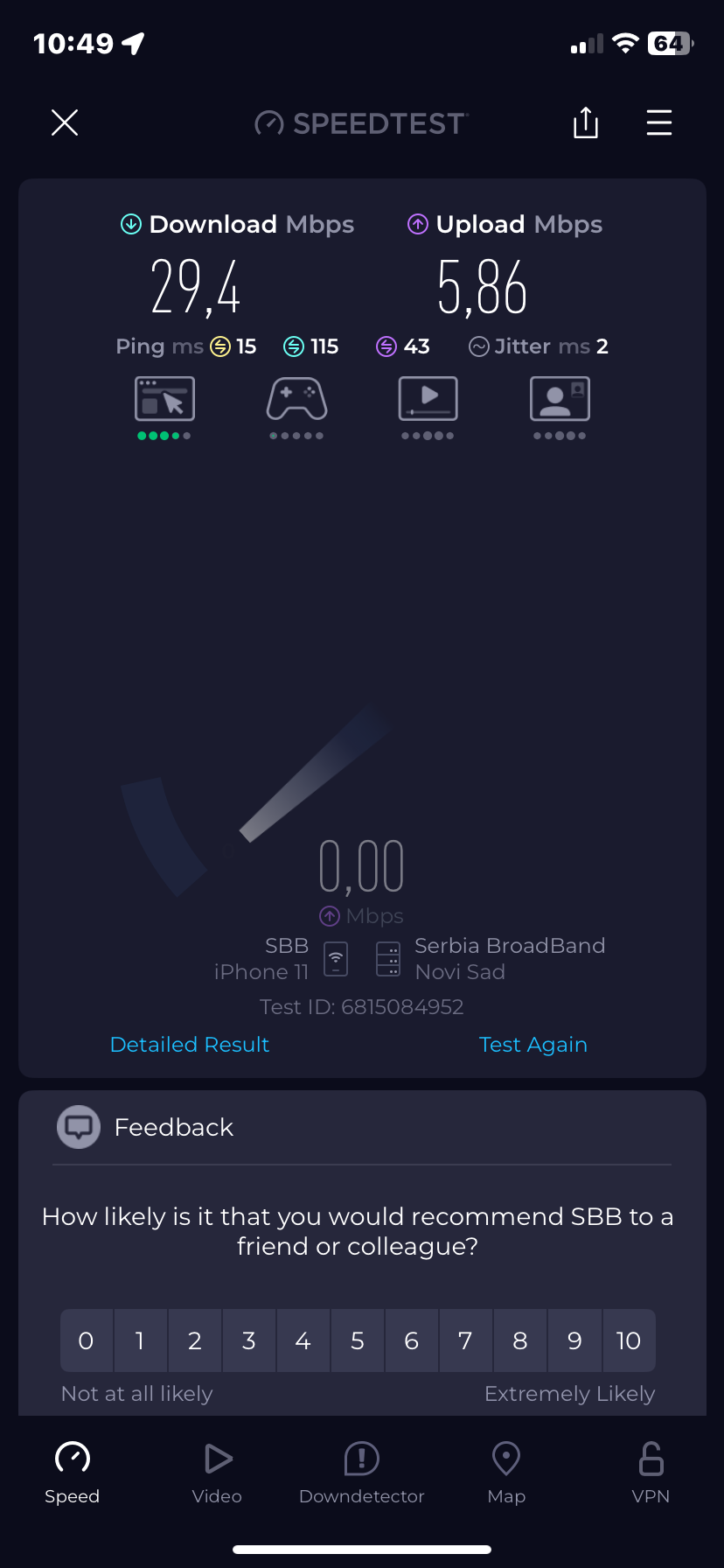Give SBB a 10 rating
This screenshot has height=1568, width=724.
(x=628, y=1340)
